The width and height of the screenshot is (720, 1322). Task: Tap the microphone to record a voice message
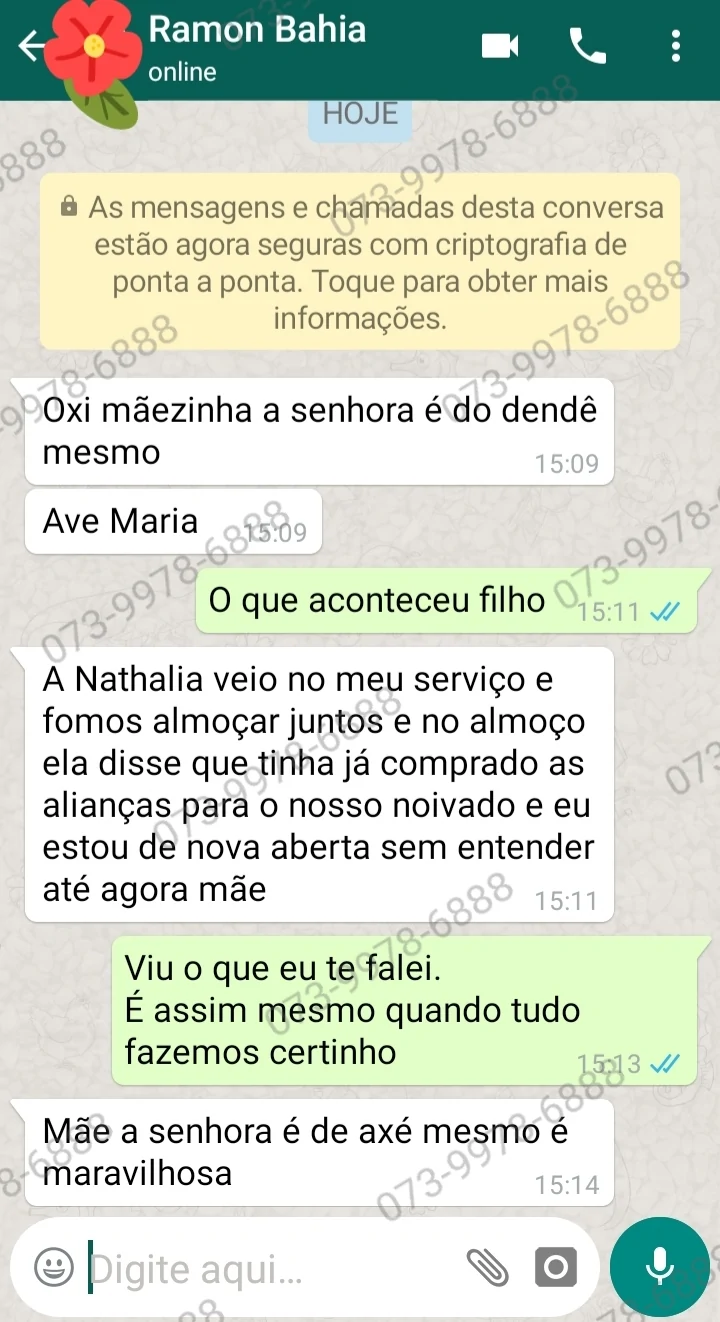point(659,1267)
